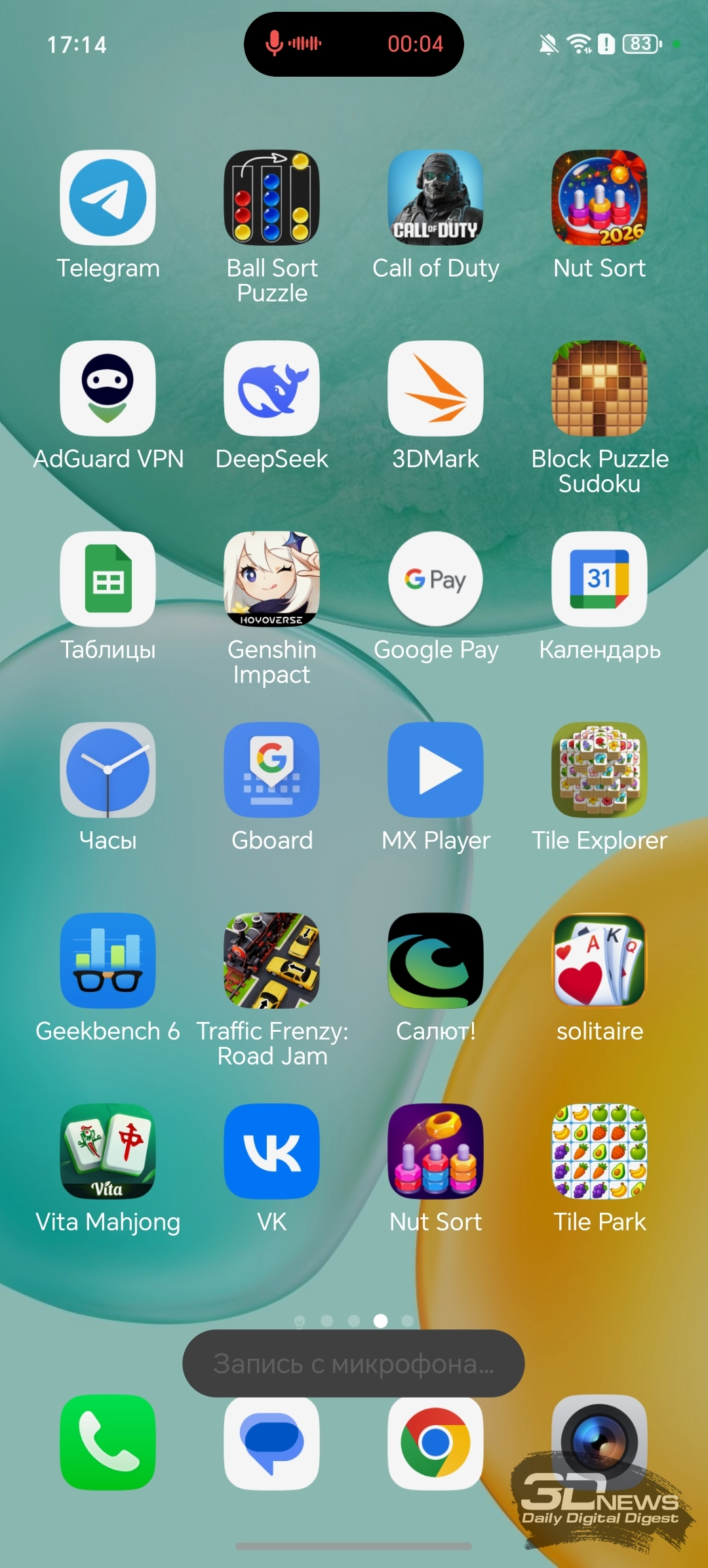Open the Календарь app
The width and height of the screenshot is (708, 1568).
click(x=599, y=579)
